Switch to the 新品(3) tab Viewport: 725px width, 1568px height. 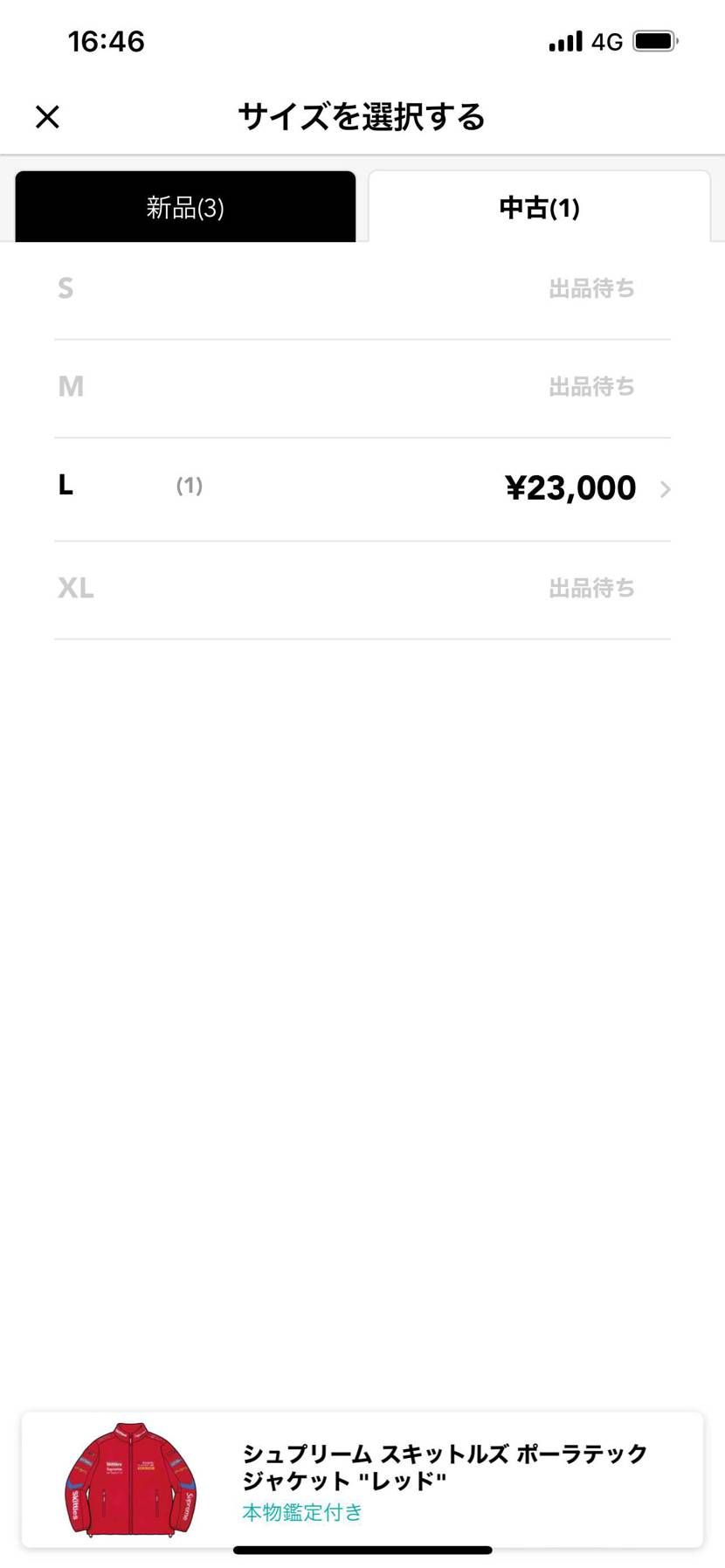[x=184, y=207]
